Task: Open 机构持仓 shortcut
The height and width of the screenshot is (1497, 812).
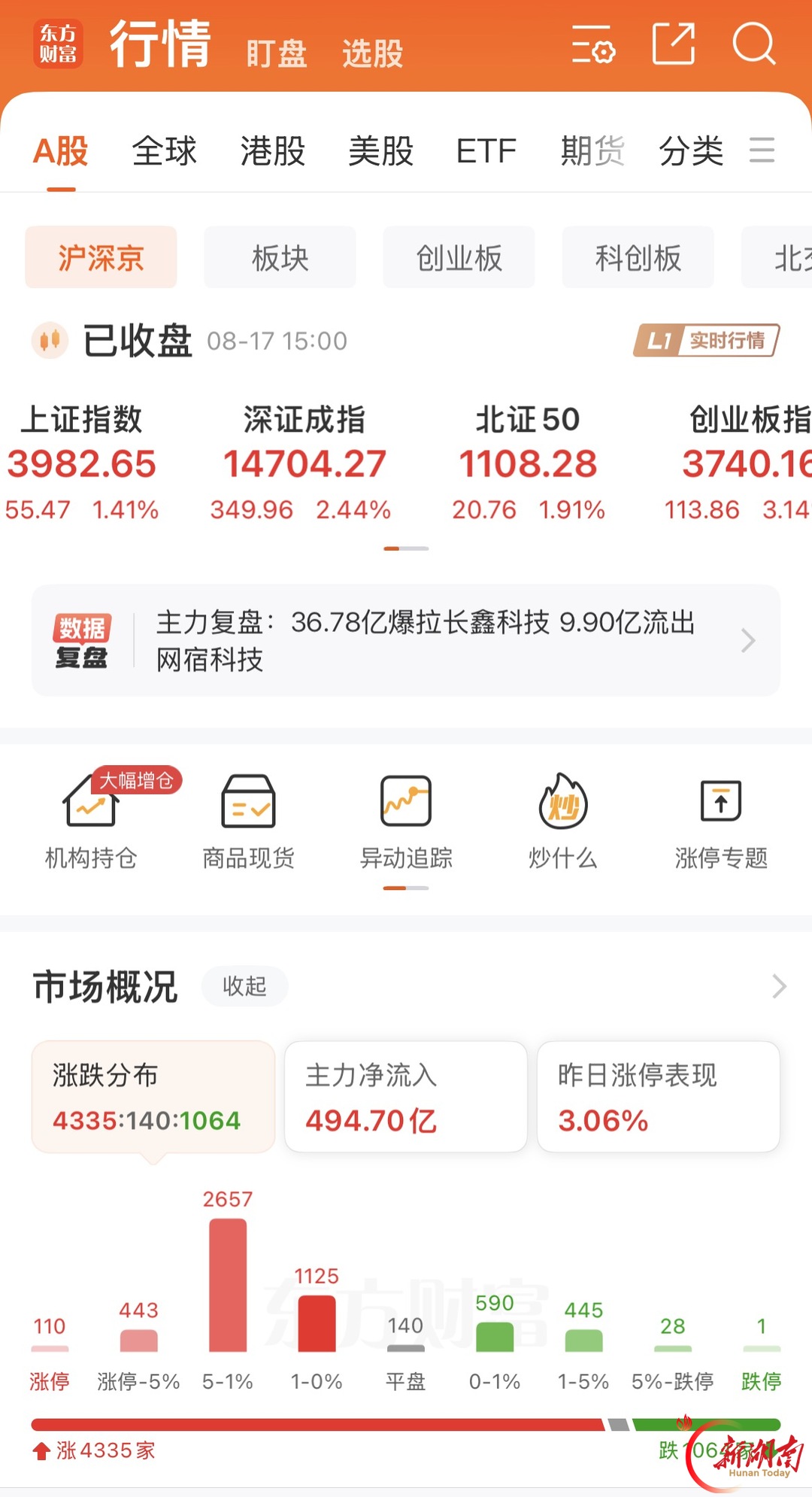Action: (91, 821)
